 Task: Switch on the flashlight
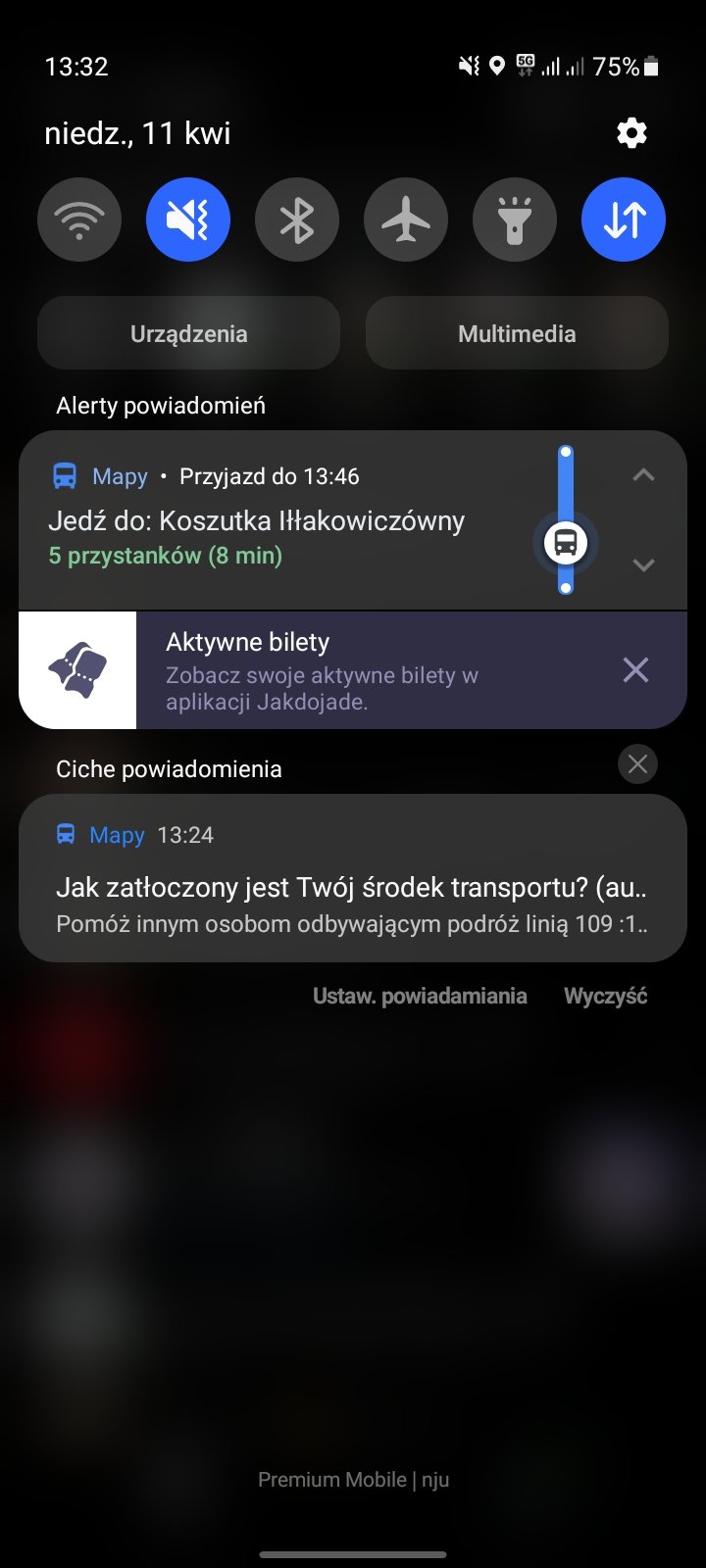tap(515, 220)
